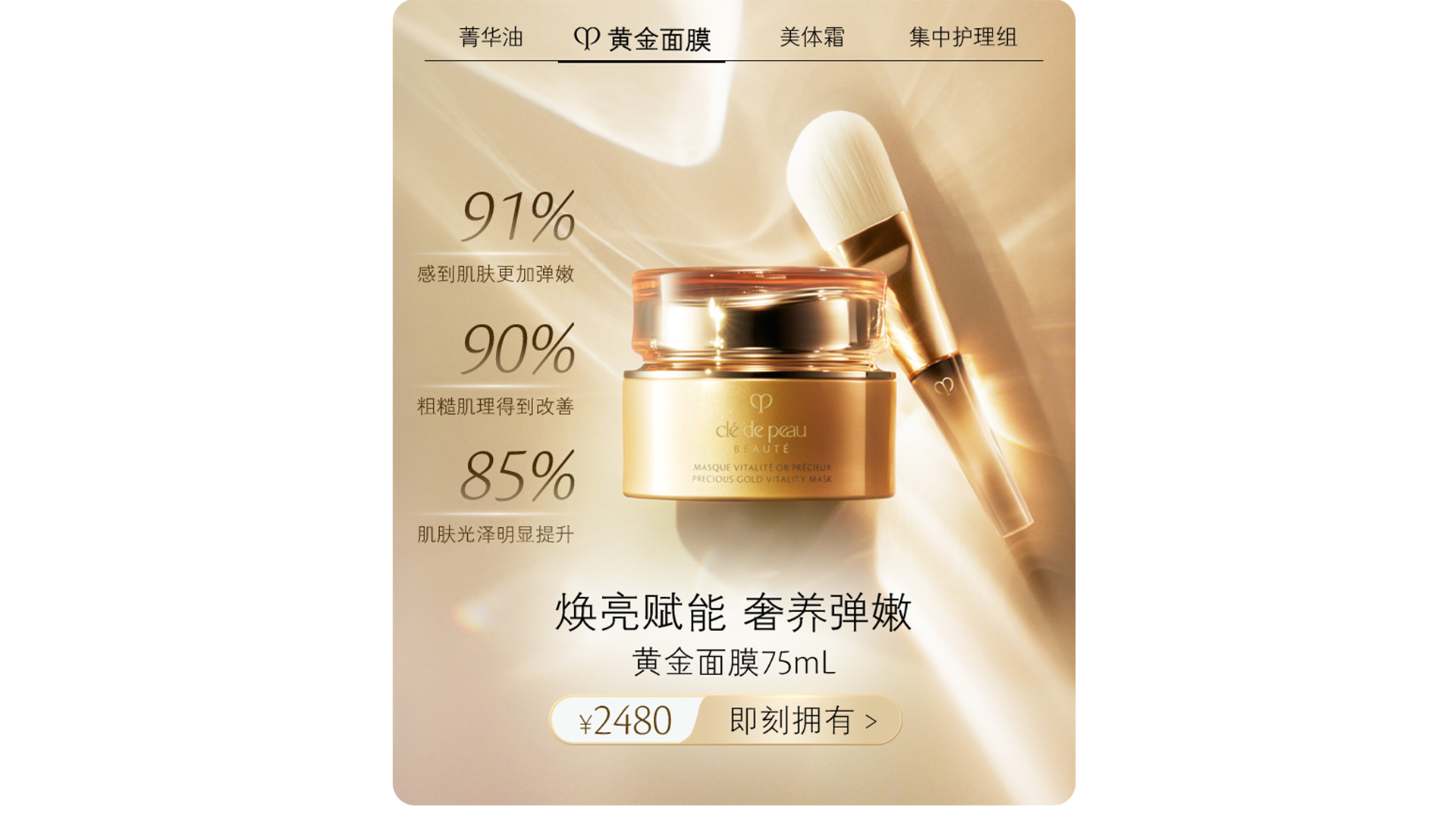Select the 黄金面膜 tab
This screenshot has height=829, width=1456.
click(x=642, y=39)
